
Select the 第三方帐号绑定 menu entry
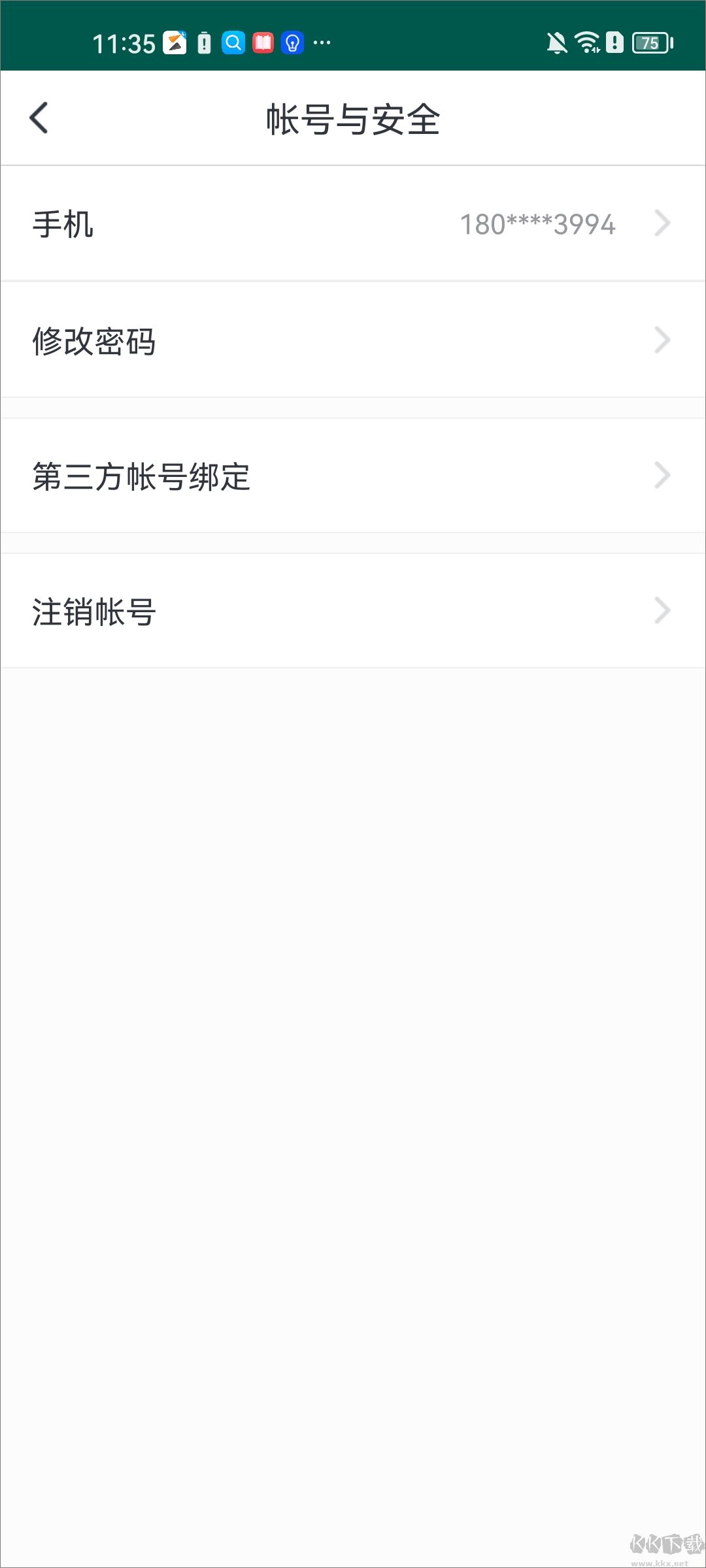(141, 477)
